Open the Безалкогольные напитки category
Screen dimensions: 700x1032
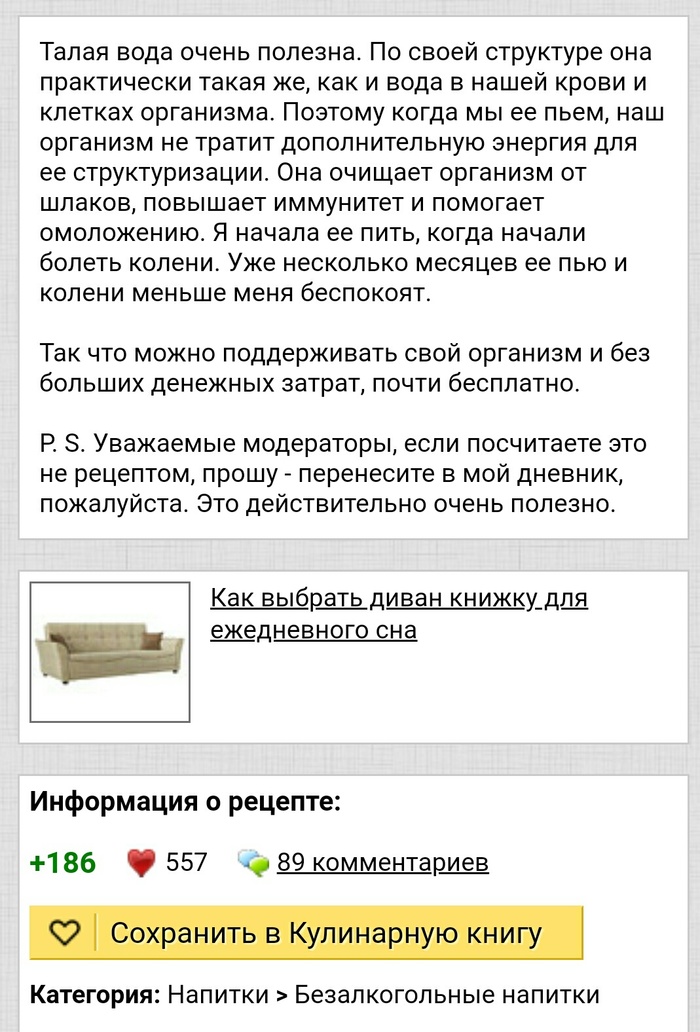[x=447, y=995]
